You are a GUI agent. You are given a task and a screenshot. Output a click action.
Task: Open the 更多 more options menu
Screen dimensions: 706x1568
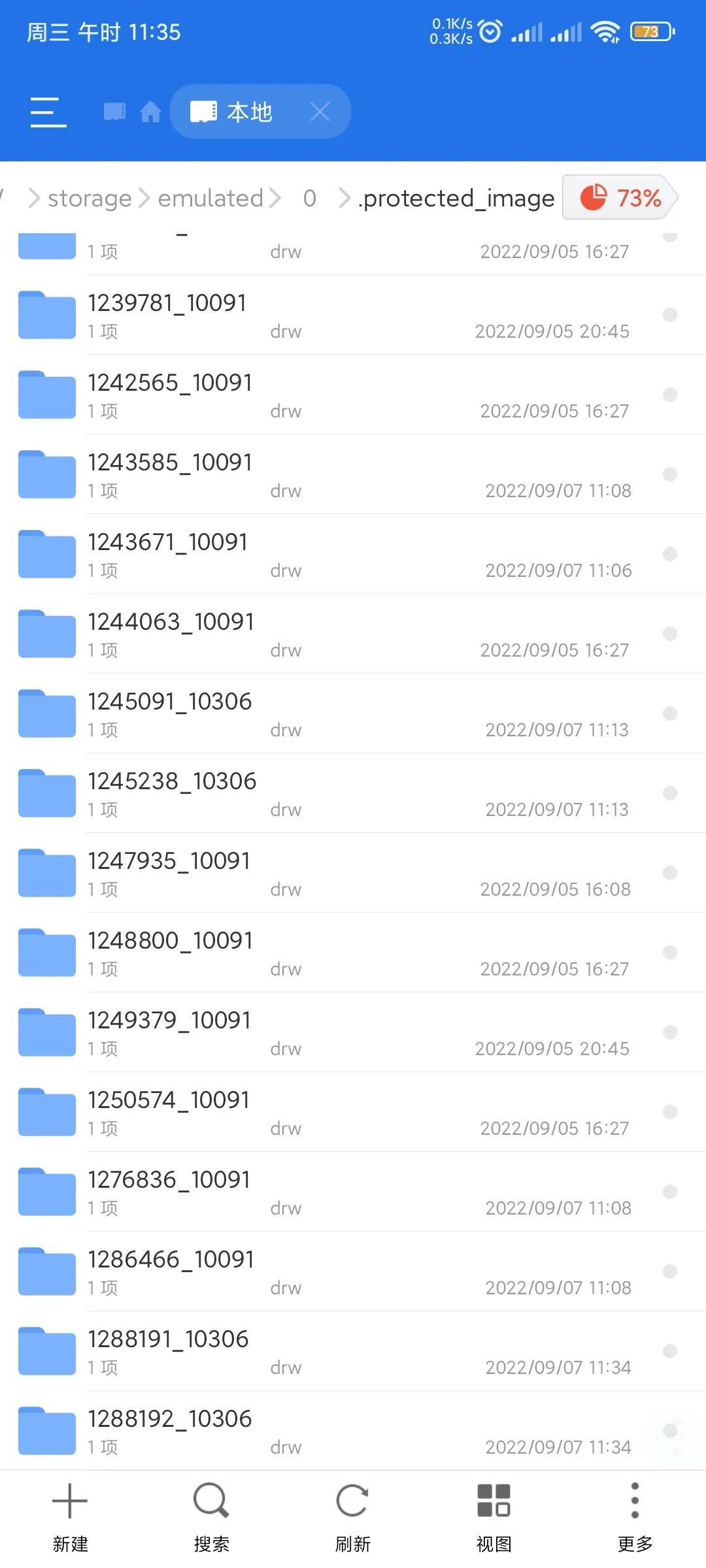click(x=635, y=1517)
